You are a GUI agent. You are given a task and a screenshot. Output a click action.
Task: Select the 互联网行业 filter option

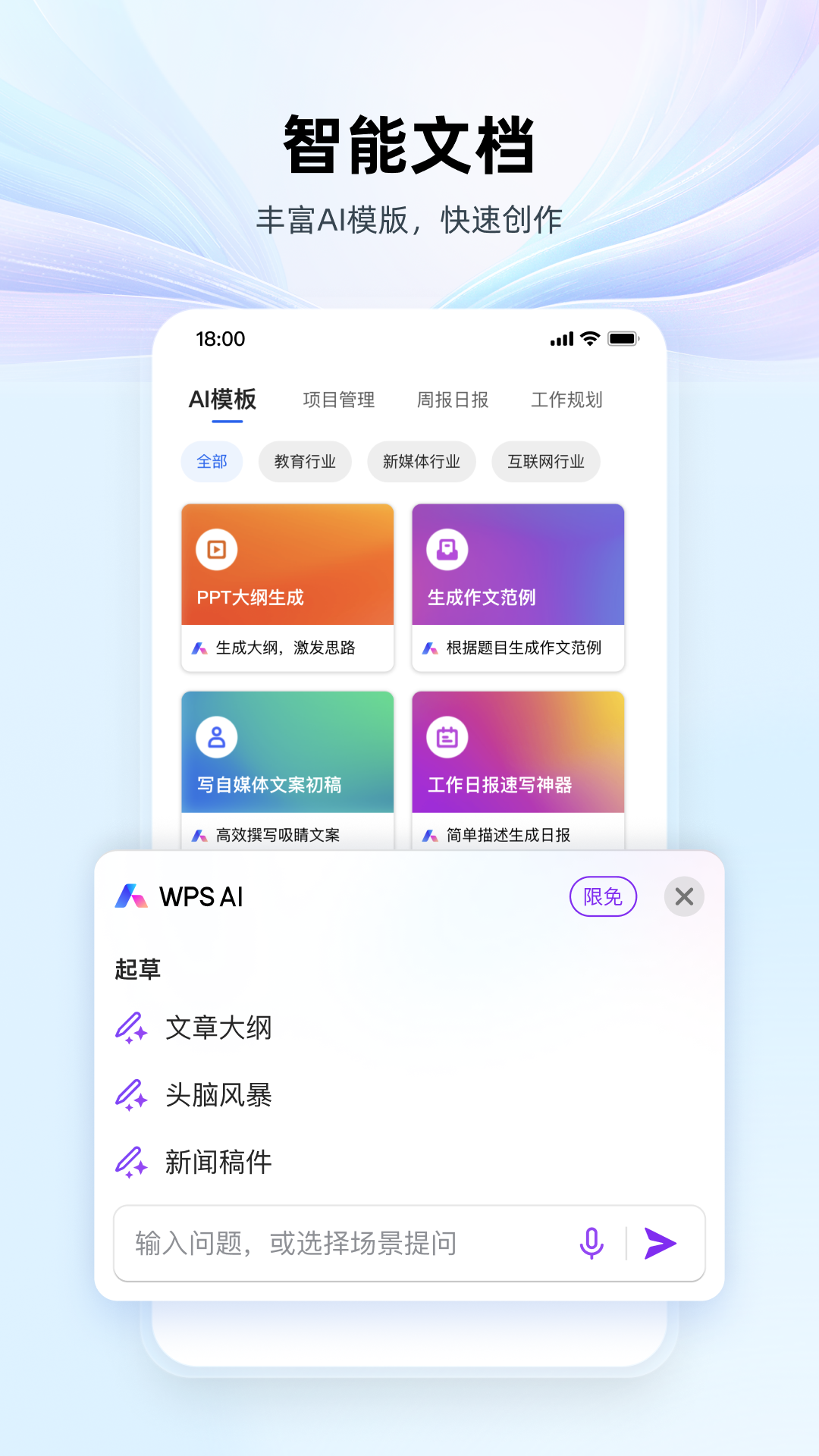tap(545, 461)
